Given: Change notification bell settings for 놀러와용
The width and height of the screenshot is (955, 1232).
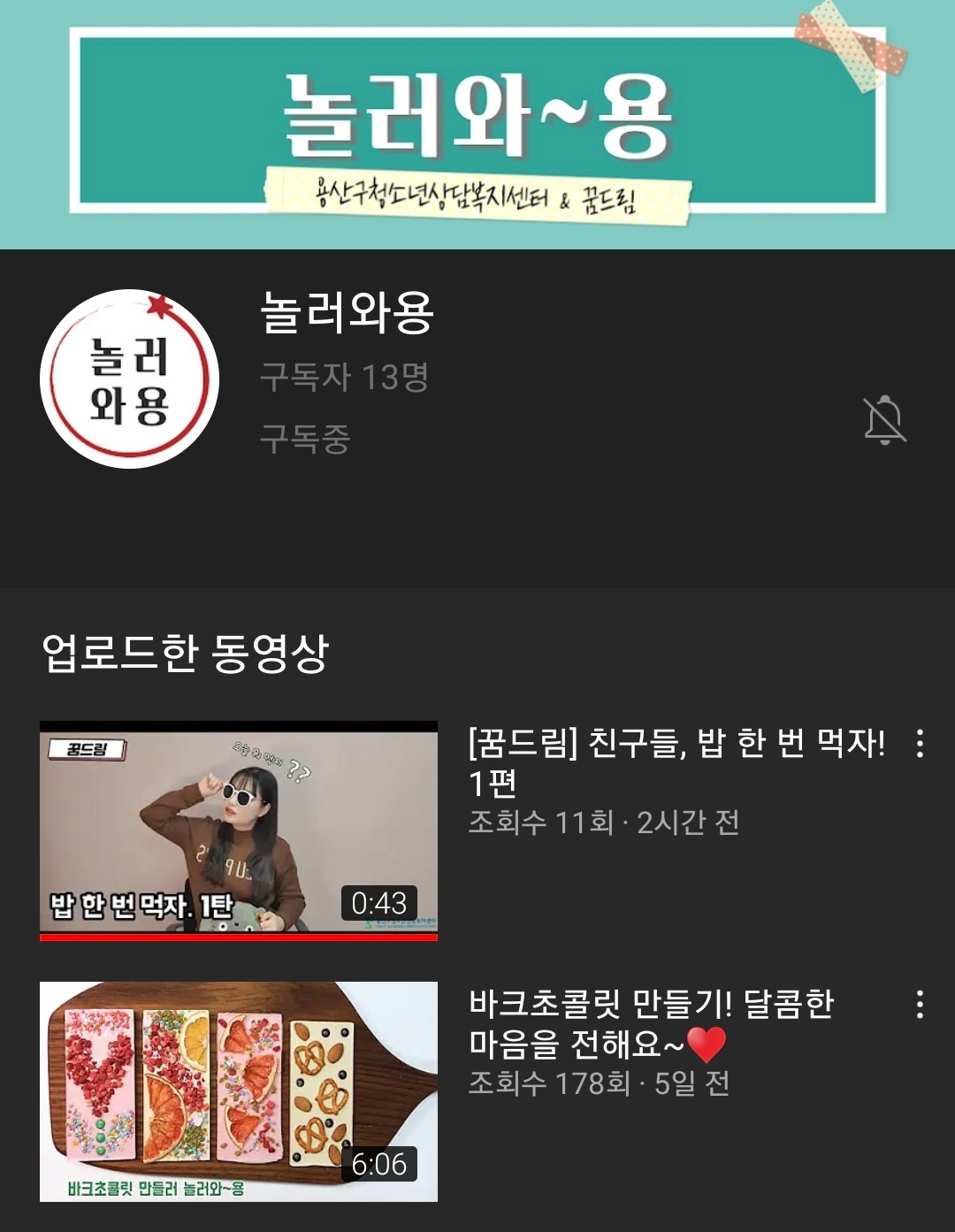Looking at the screenshot, I should 884,419.
